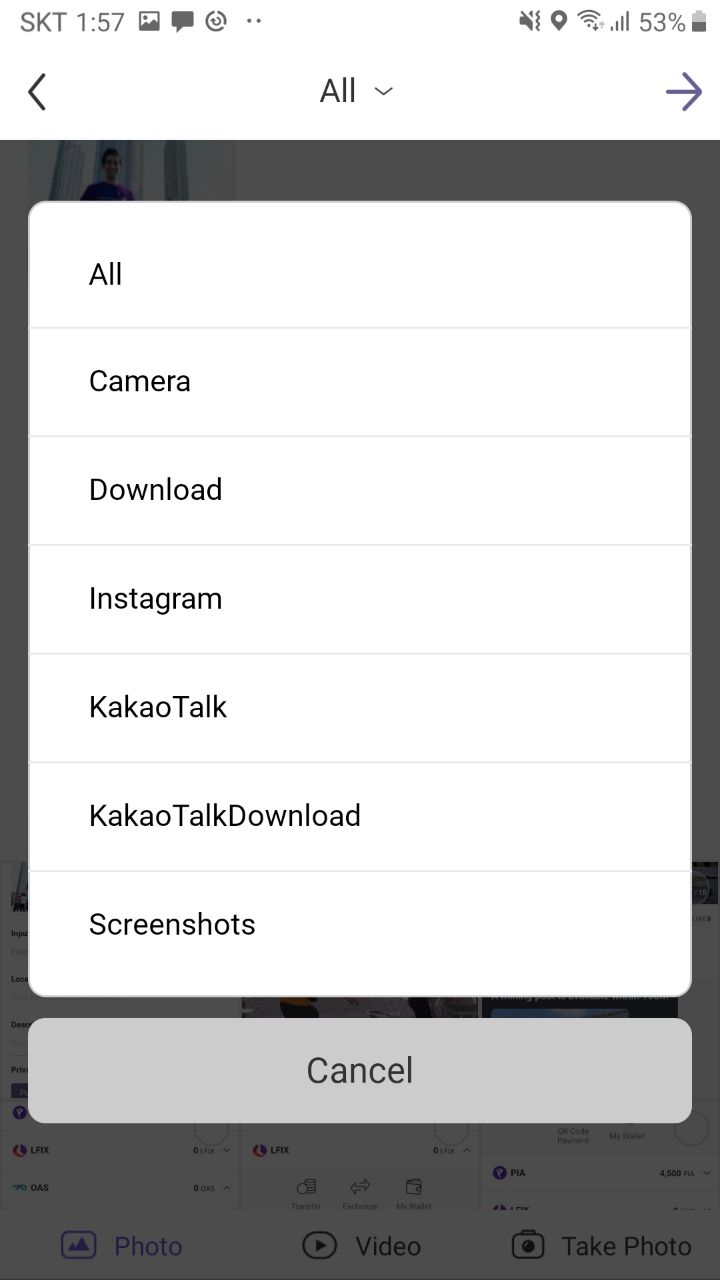Screen dimensions: 720x1280
Task: Select the All album from the list
Action: [x=360, y=274]
